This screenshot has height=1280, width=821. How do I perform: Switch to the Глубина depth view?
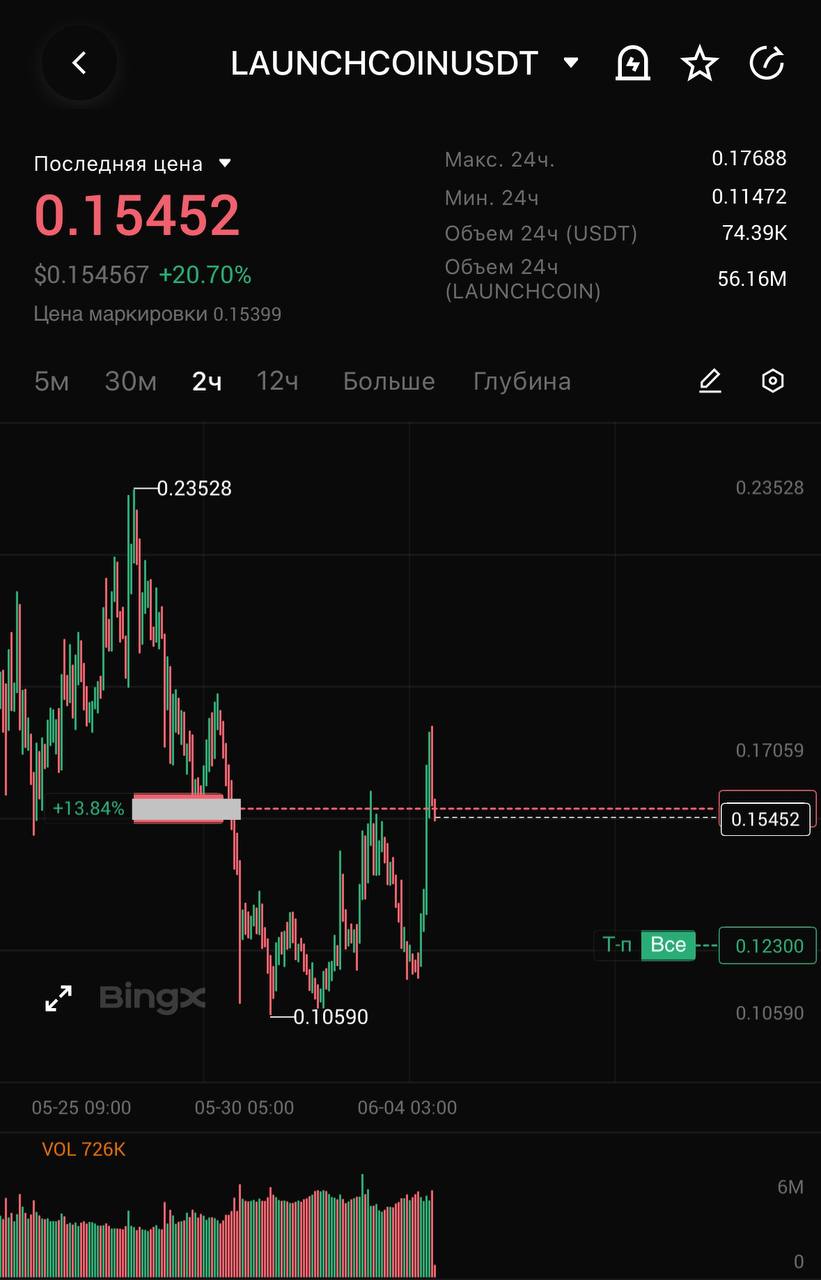coord(522,381)
